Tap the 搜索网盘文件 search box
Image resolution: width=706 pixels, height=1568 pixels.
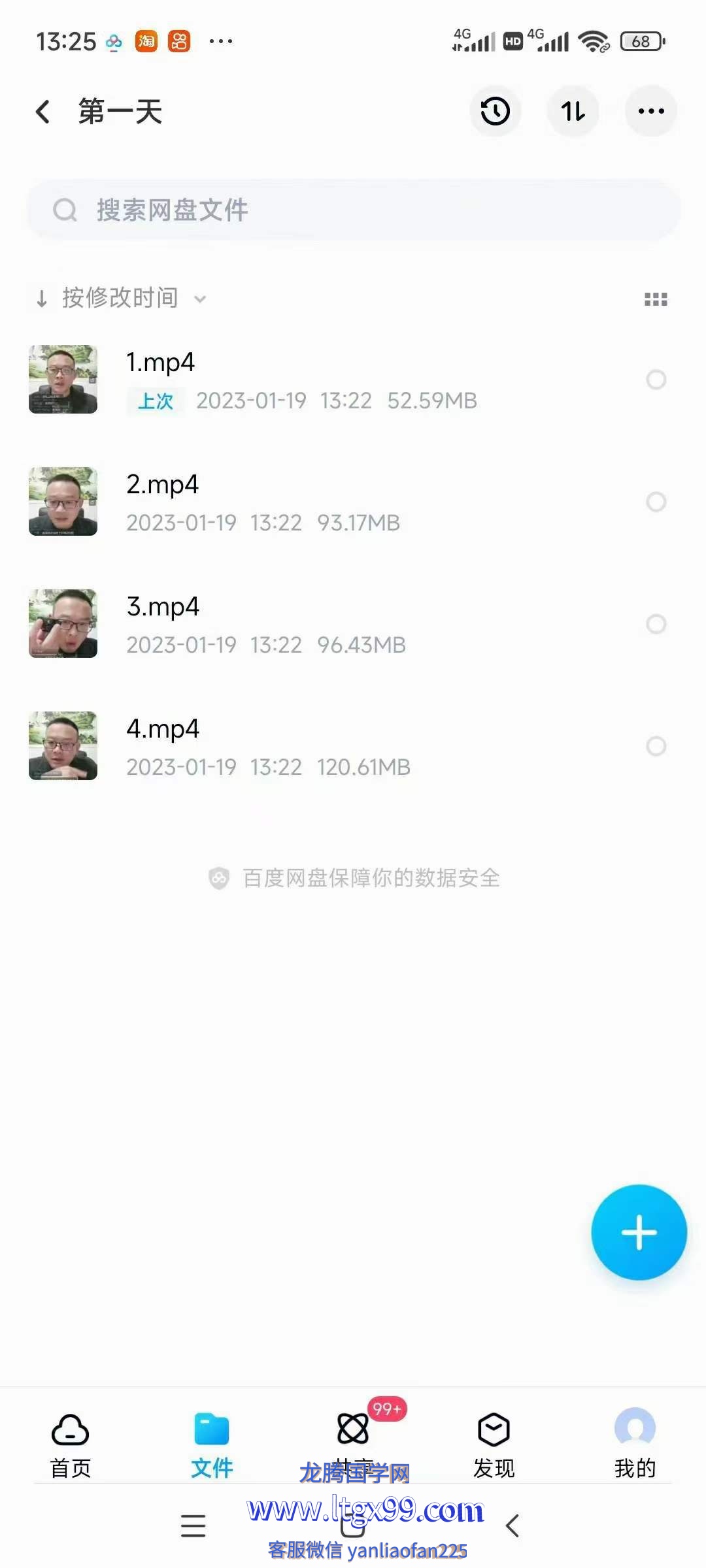pos(353,210)
